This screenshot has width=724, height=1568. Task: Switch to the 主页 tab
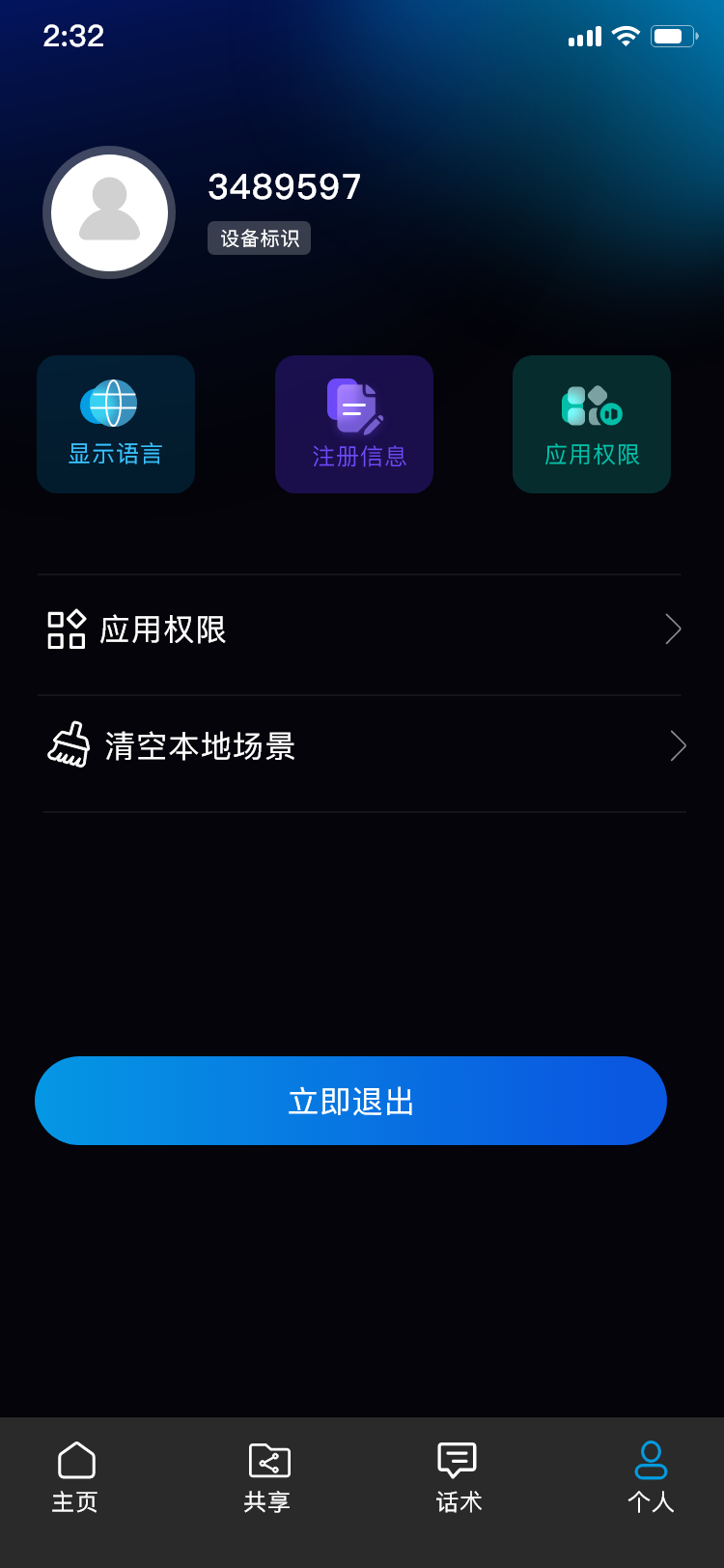(x=75, y=1477)
